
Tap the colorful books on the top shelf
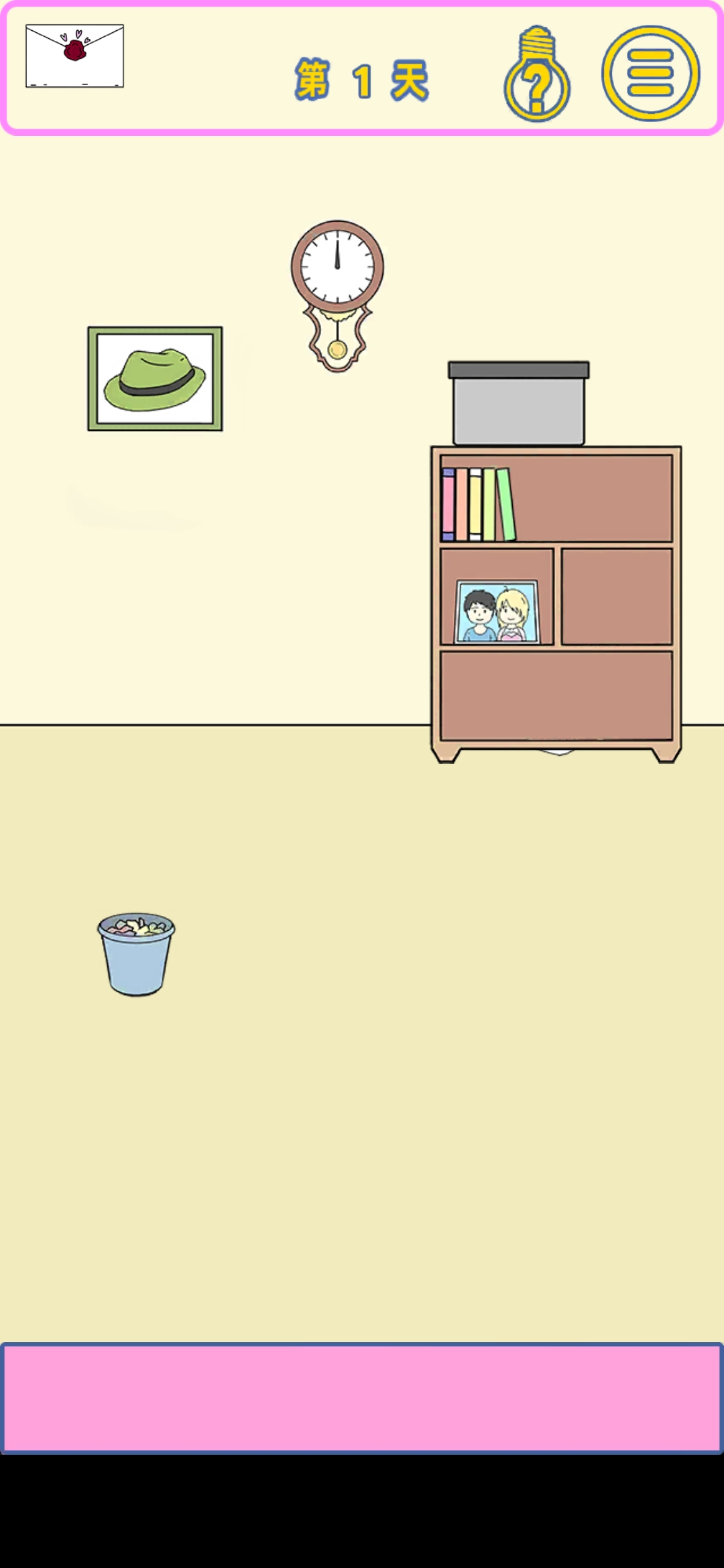tap(479, 504)
